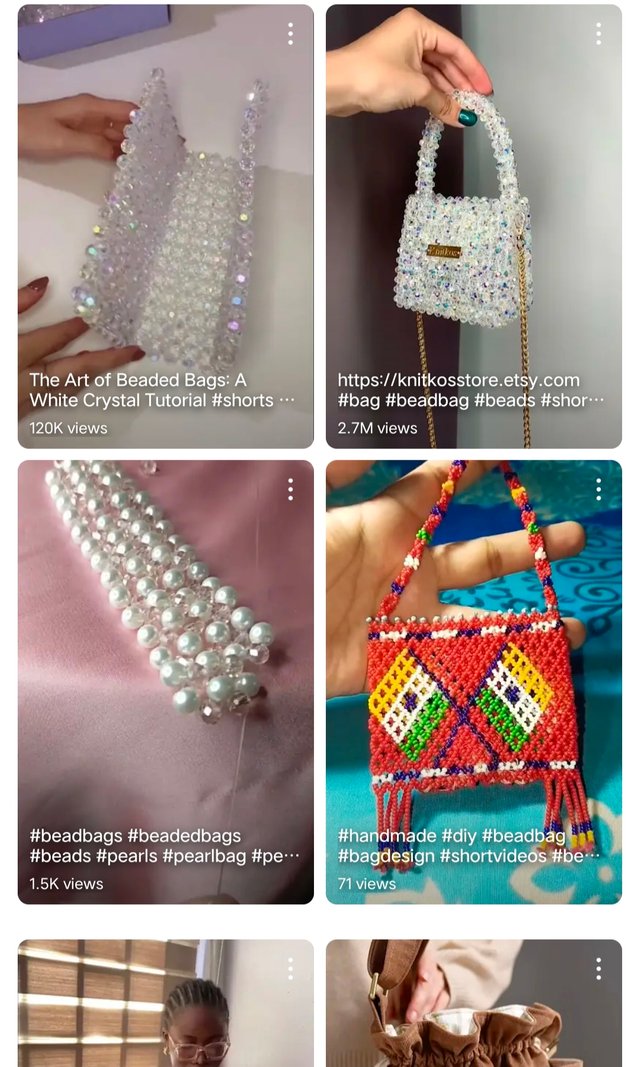Screen dimensions: 640x1067
Task: Tap the three dots on the woman with glasses short
Action: point(291,968)
